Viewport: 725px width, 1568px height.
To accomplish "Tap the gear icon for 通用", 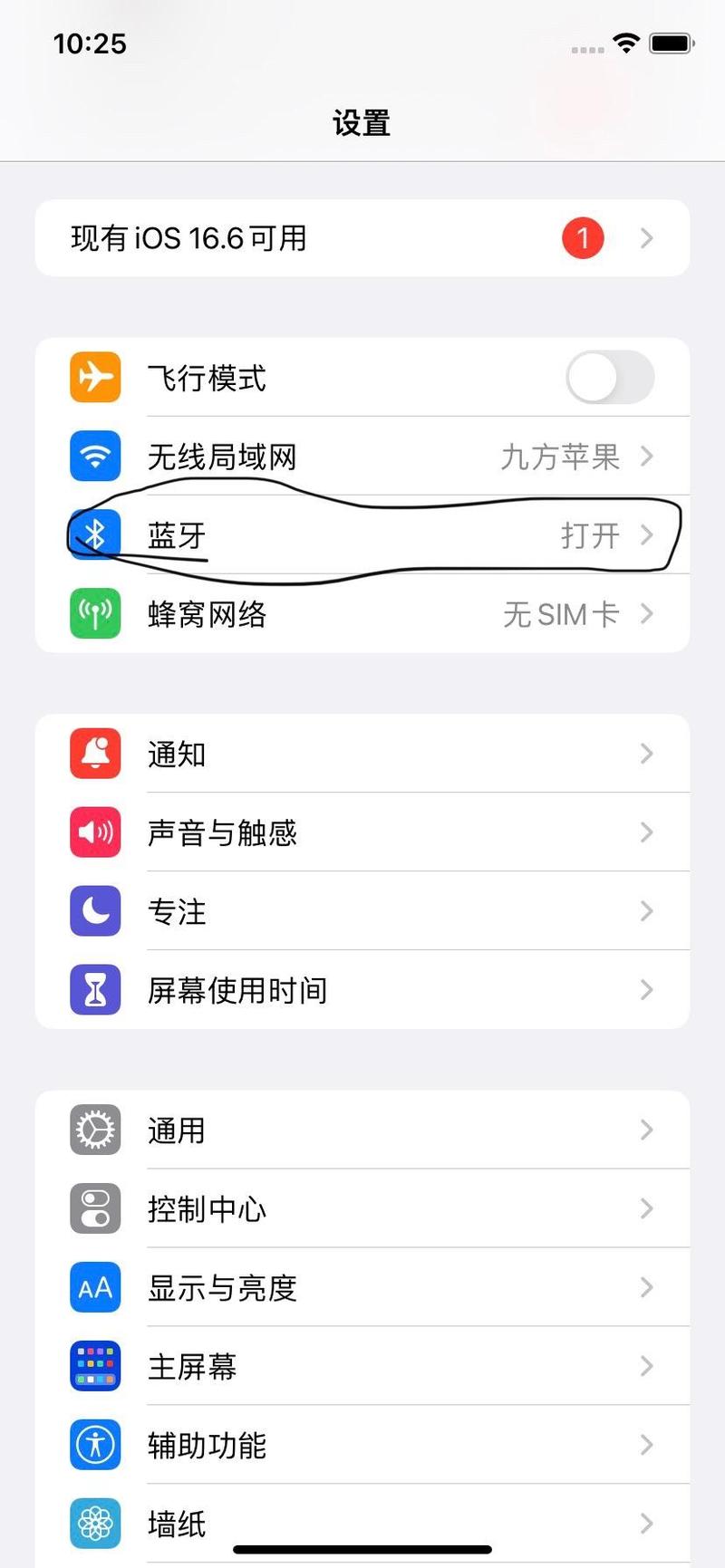I will point(94,1130).
